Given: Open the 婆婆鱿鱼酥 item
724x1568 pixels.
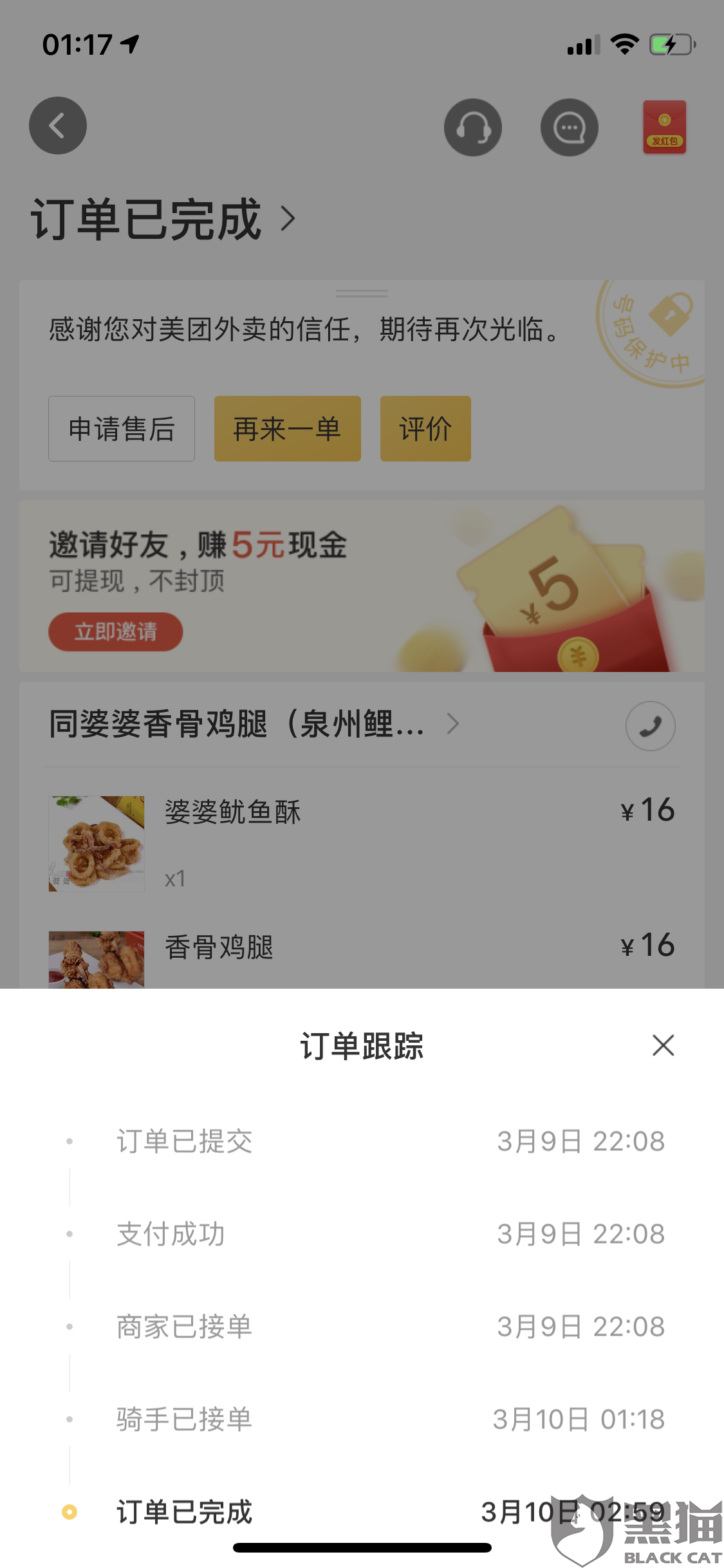Looking at the screenshot, I should pyautogui.click(x=232, y=812).
